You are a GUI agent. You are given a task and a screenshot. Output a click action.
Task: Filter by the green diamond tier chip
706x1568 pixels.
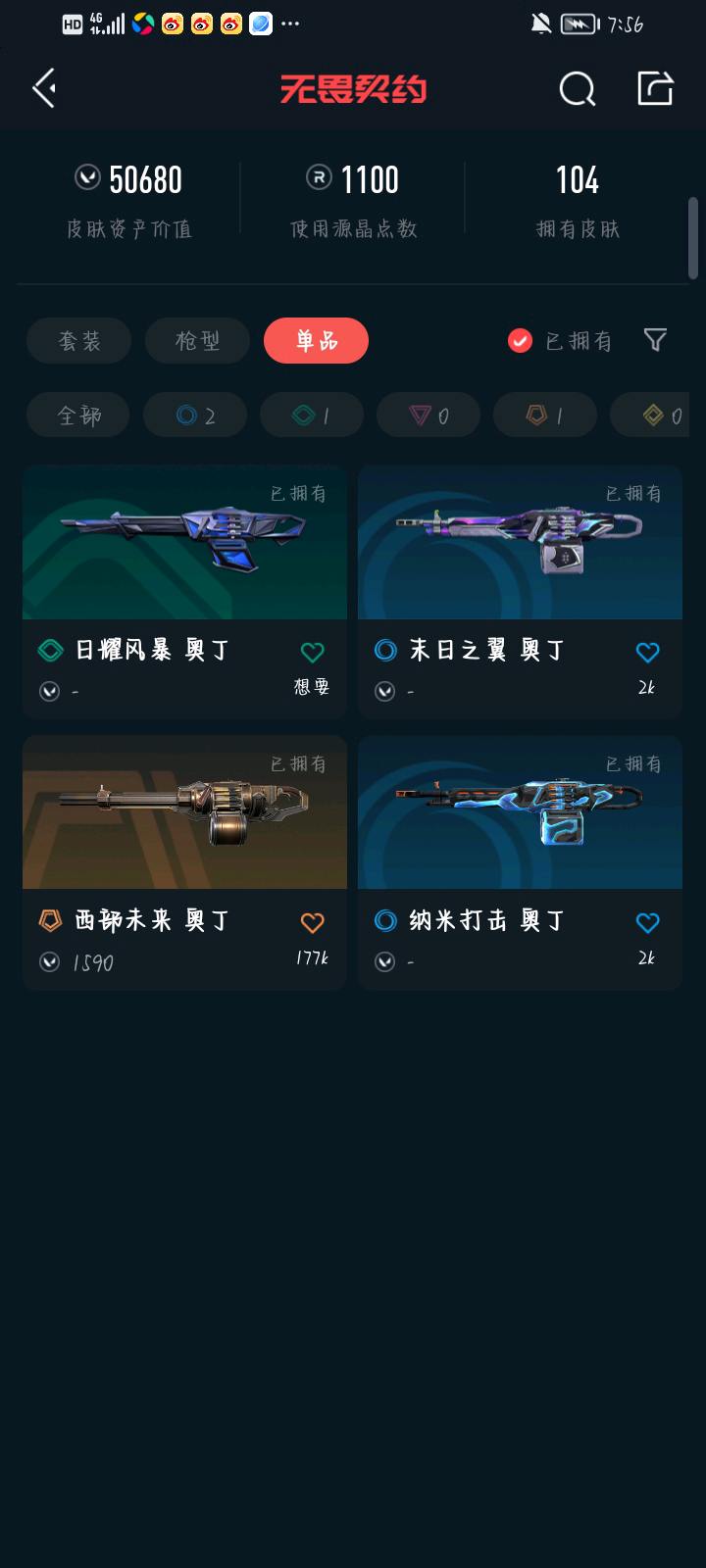(311, 416)
